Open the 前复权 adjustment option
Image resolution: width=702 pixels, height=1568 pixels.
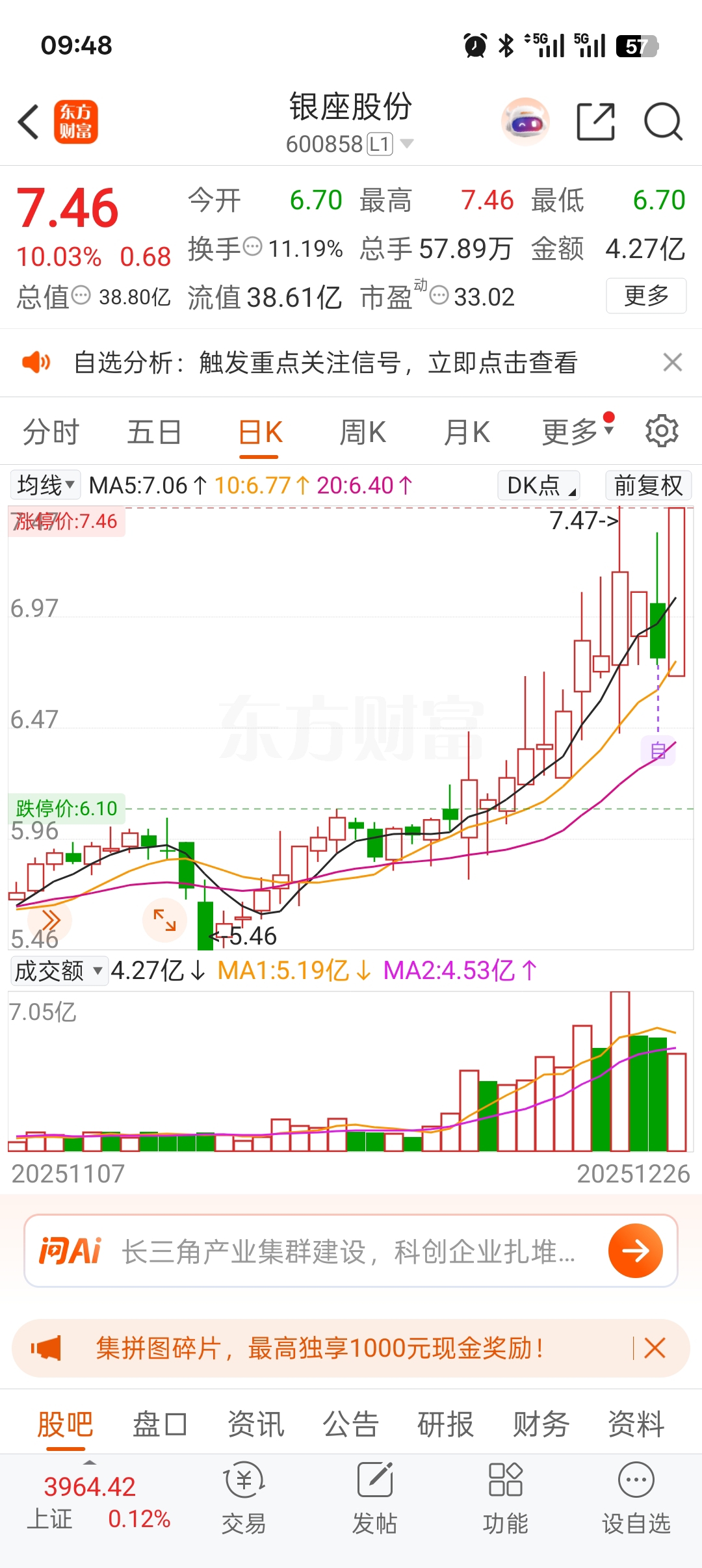pos(648,486)
